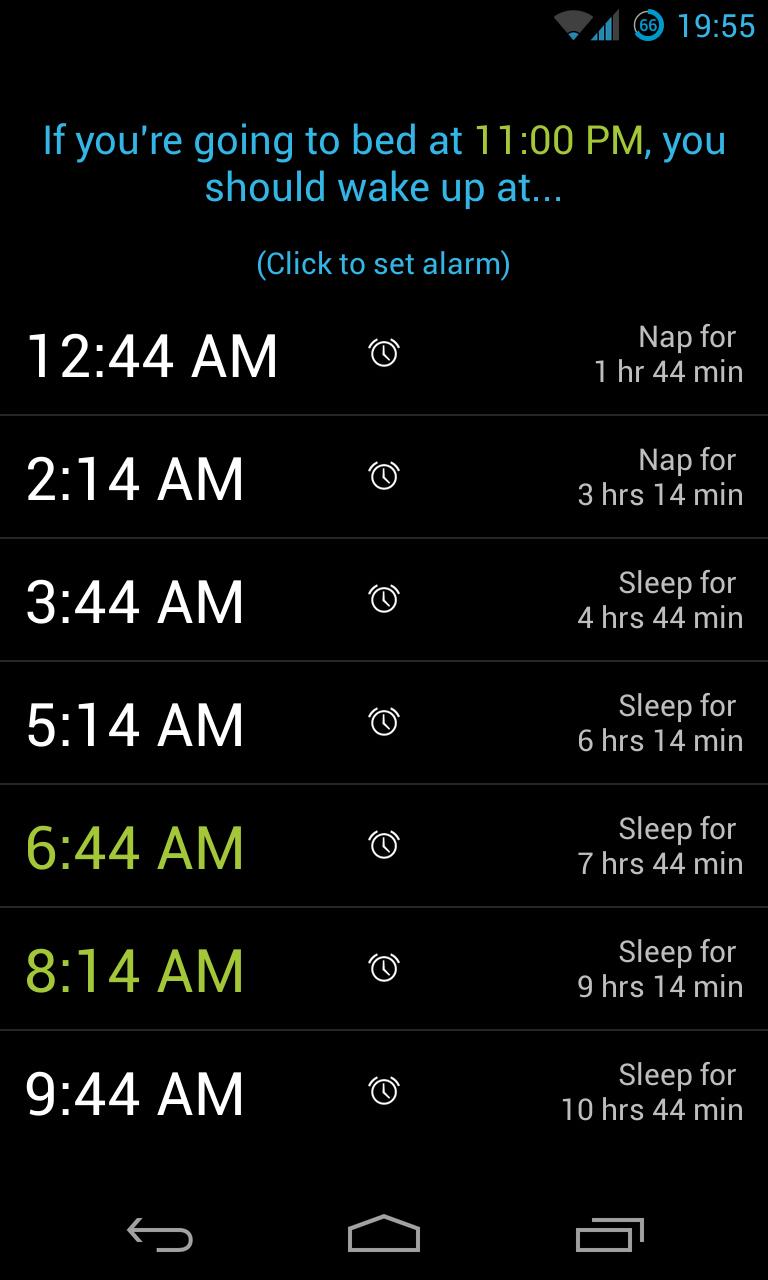
Task: Return to the home screen
Action: pyautogui.click(x=384, y=1234)
